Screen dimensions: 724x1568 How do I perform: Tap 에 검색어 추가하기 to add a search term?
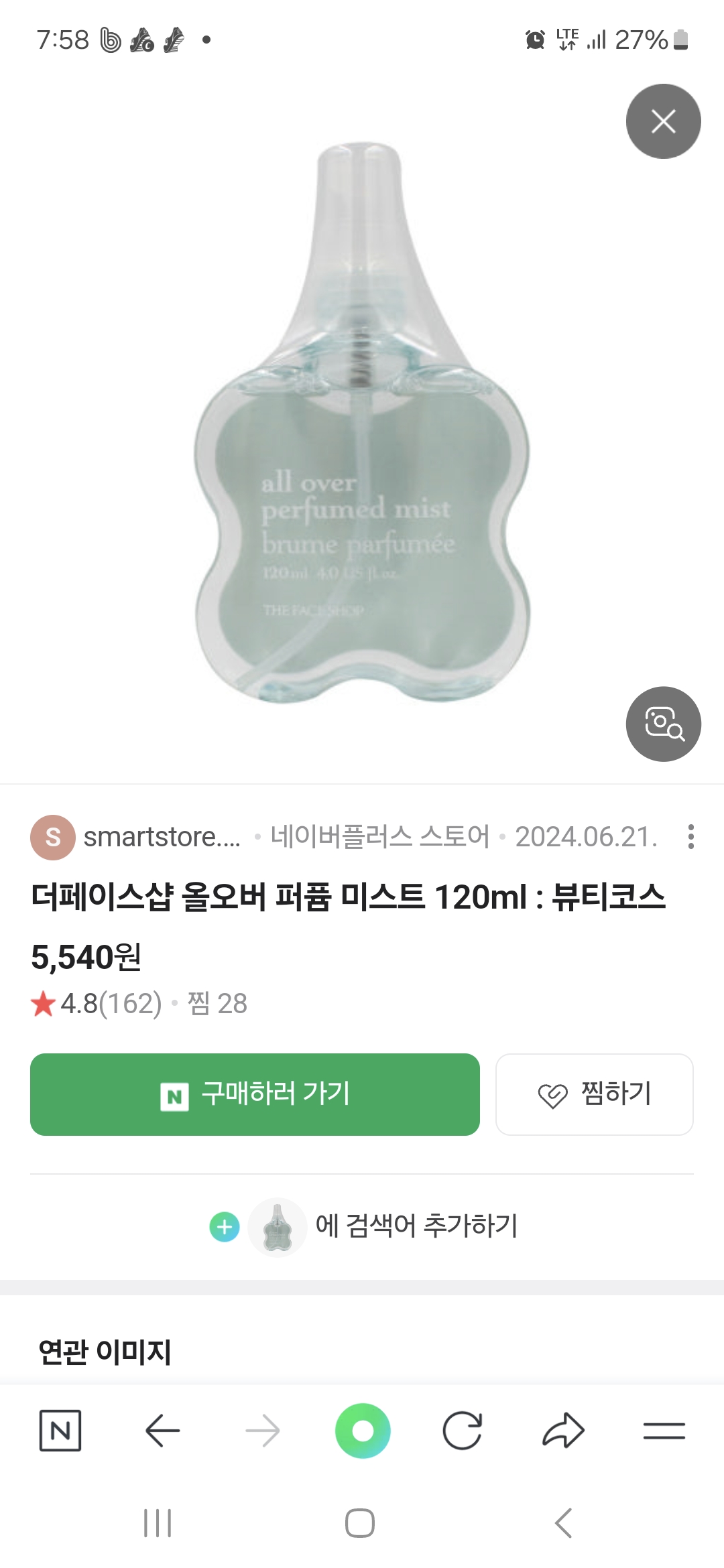416,1226
